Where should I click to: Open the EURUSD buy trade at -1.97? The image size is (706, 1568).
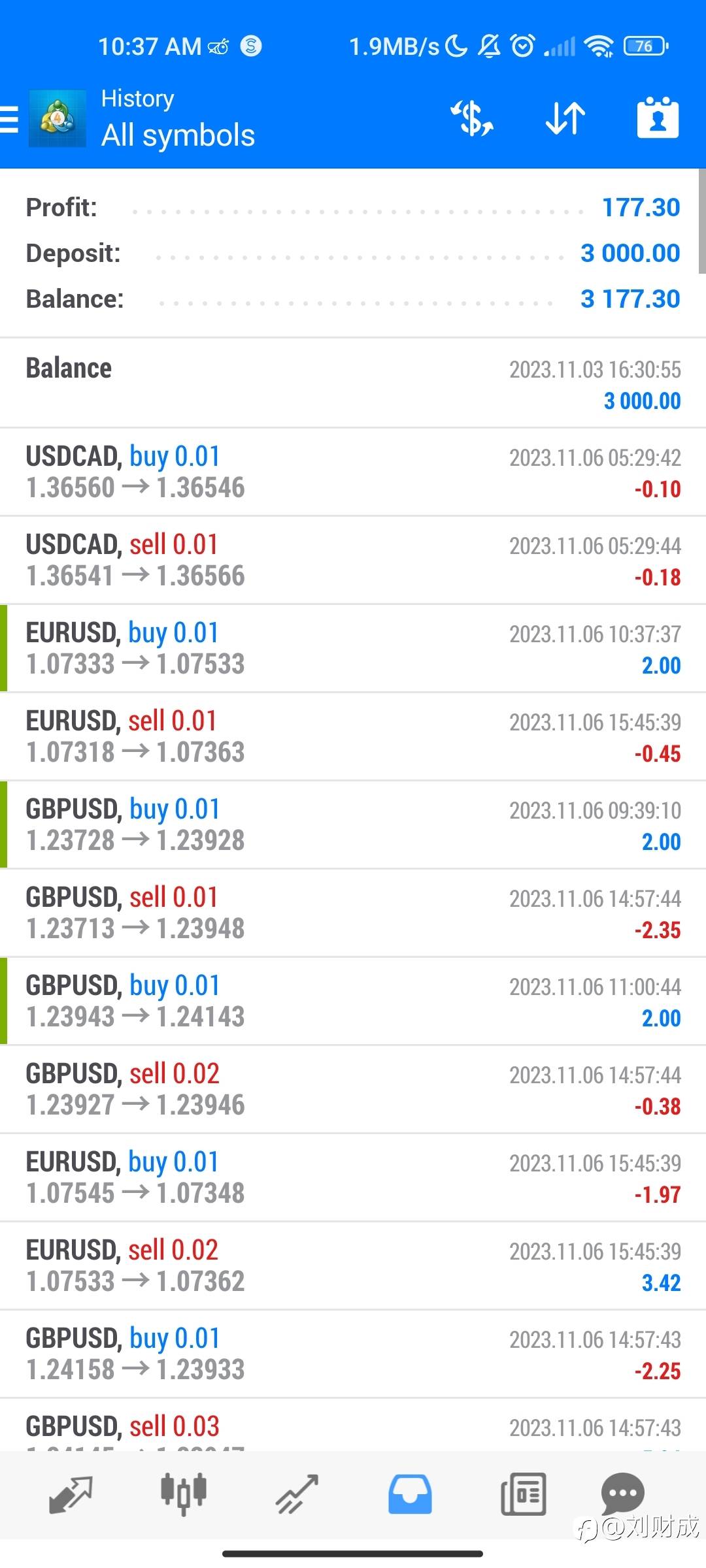click(353, 1178)
